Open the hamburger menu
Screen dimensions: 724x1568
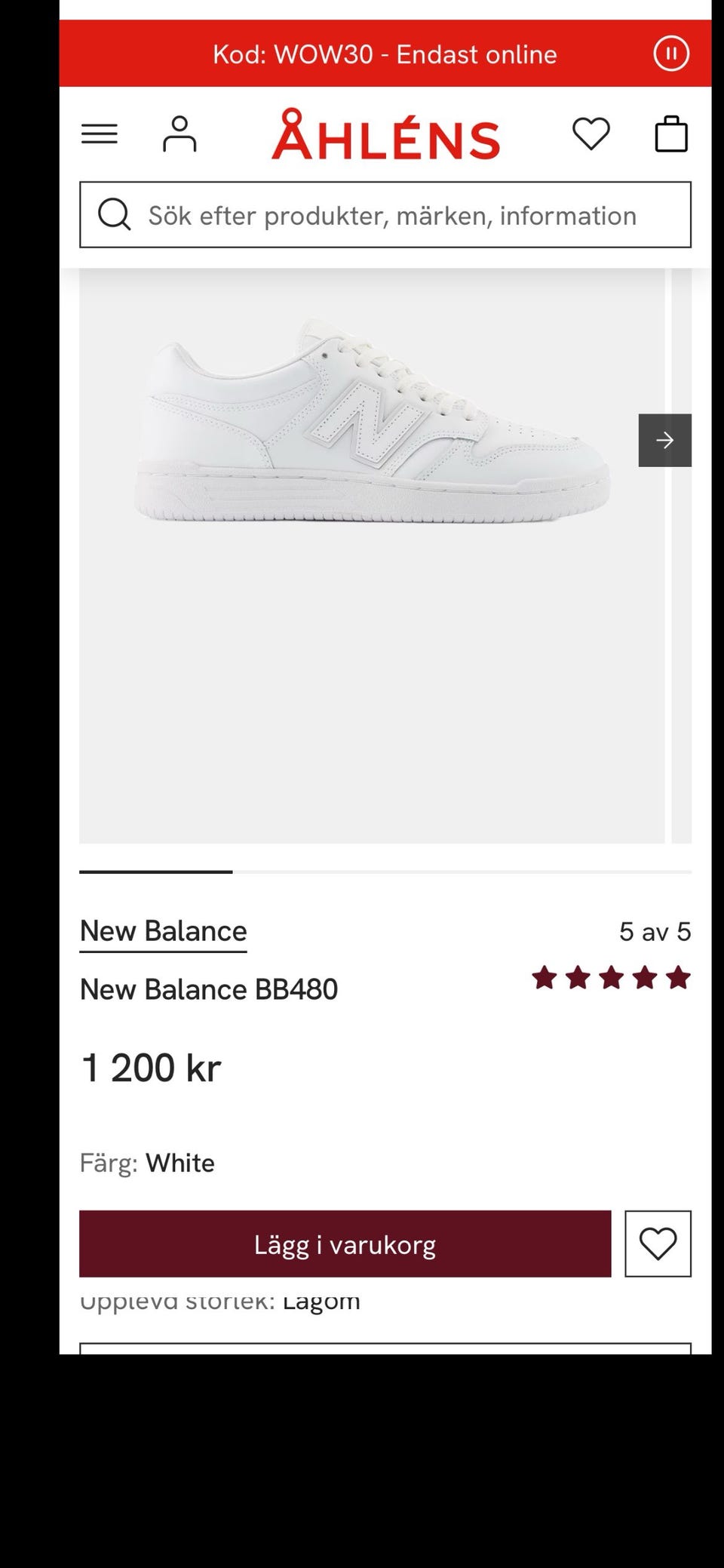point(100,134)
